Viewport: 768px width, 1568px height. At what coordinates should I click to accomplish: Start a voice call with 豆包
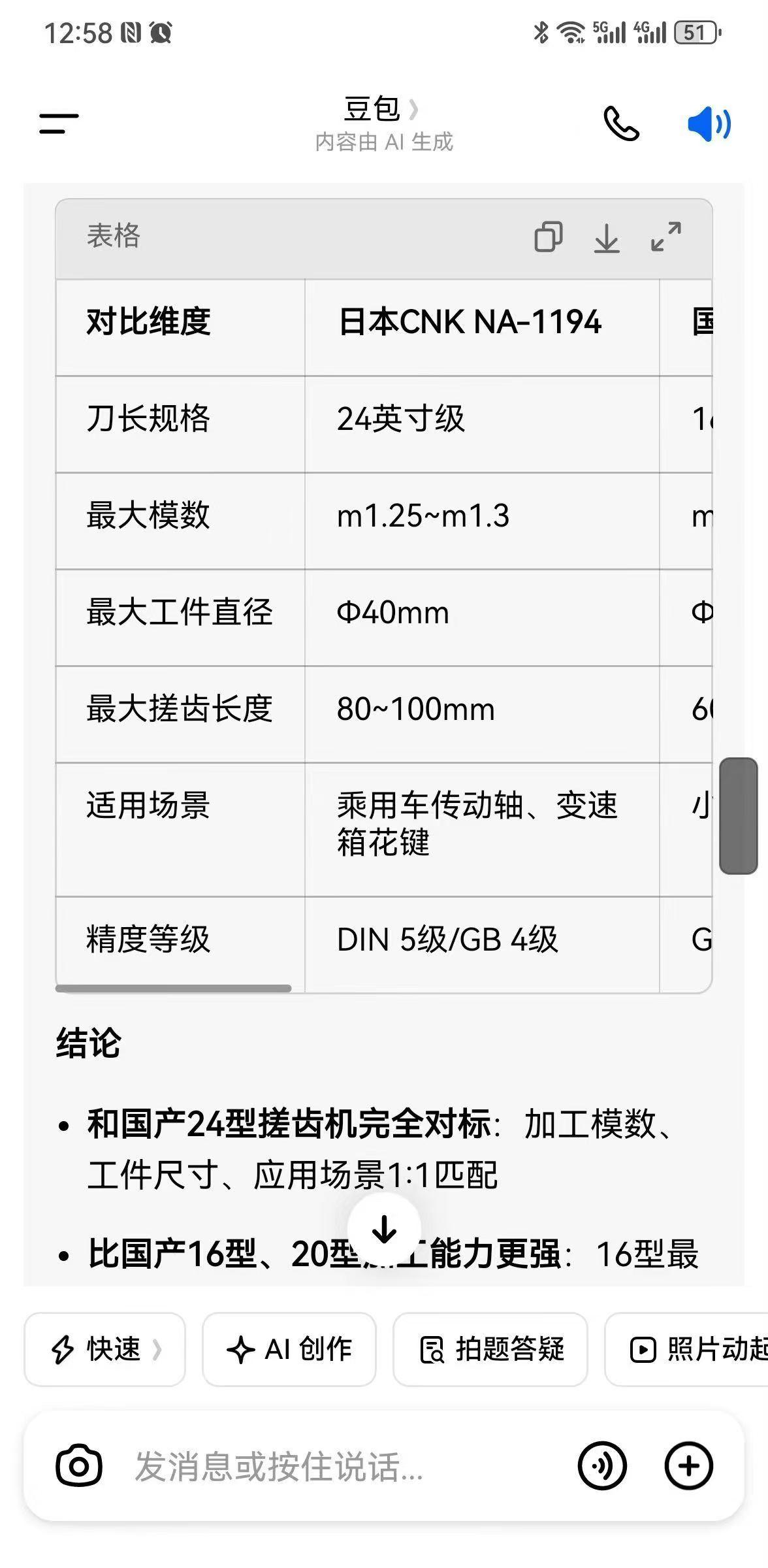tap(621, 123)
